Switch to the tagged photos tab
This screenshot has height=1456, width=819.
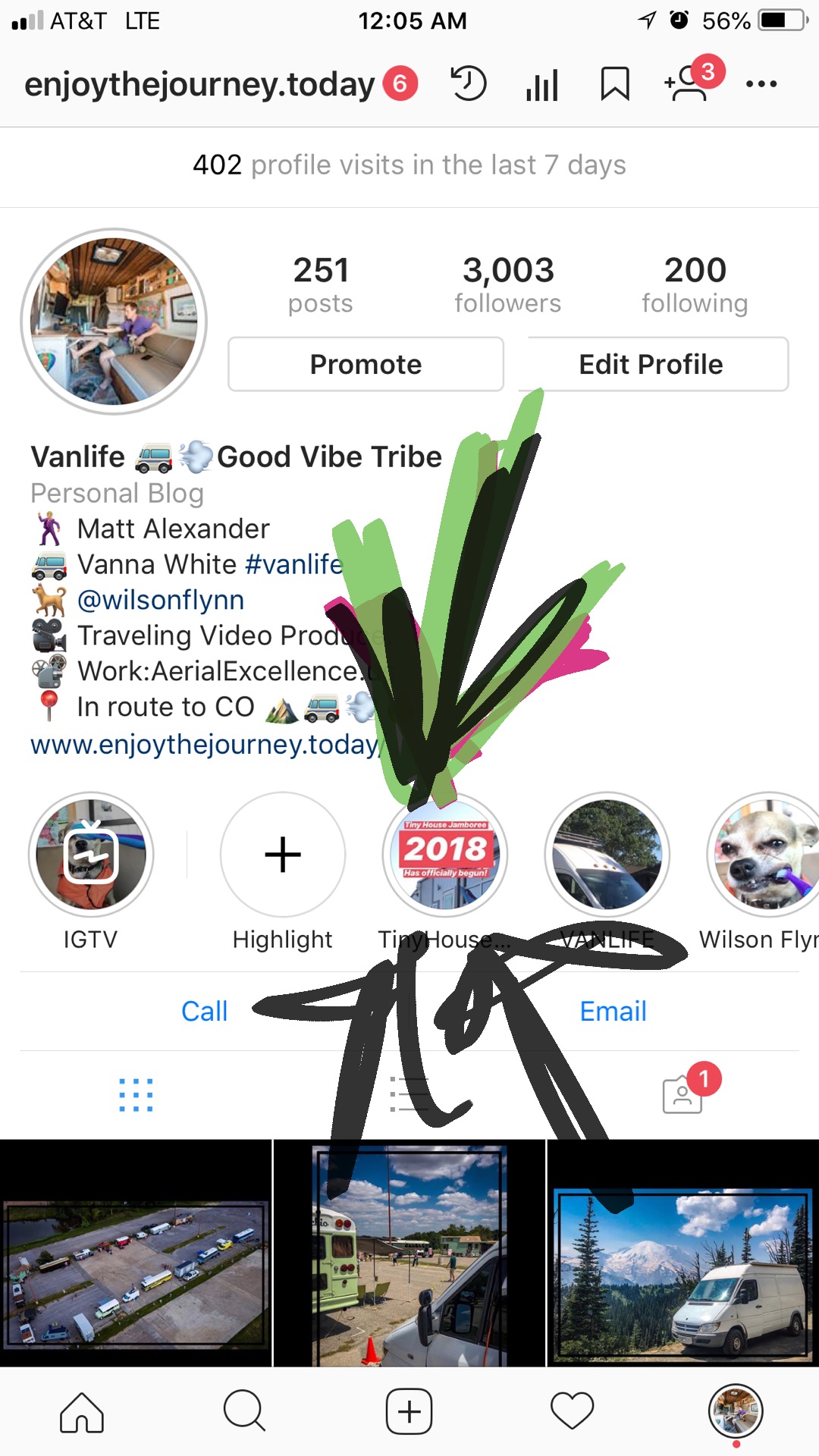click(x=682, y=1095)
